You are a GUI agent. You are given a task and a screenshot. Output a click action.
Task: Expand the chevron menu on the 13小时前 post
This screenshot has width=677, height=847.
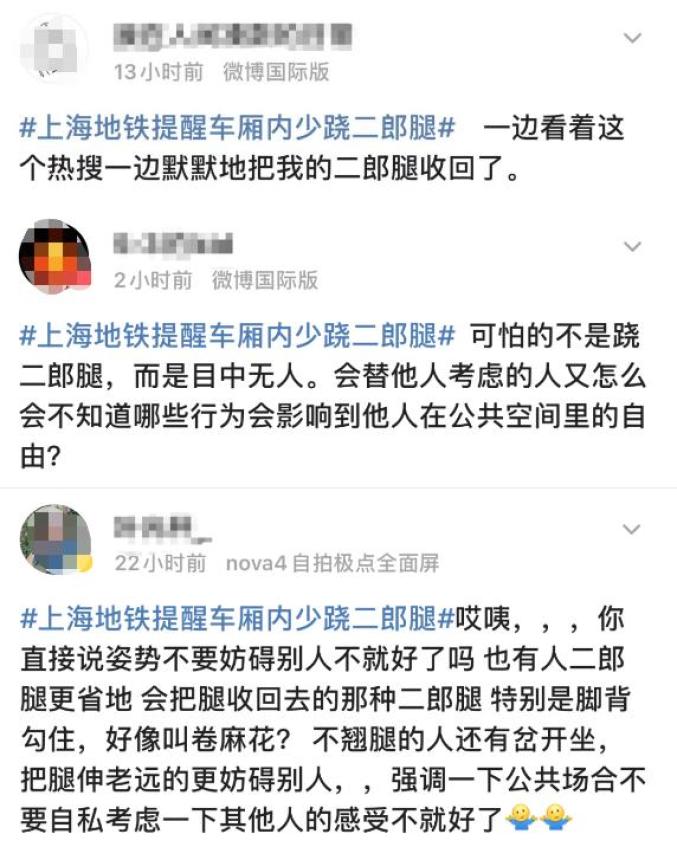point(632,39)
